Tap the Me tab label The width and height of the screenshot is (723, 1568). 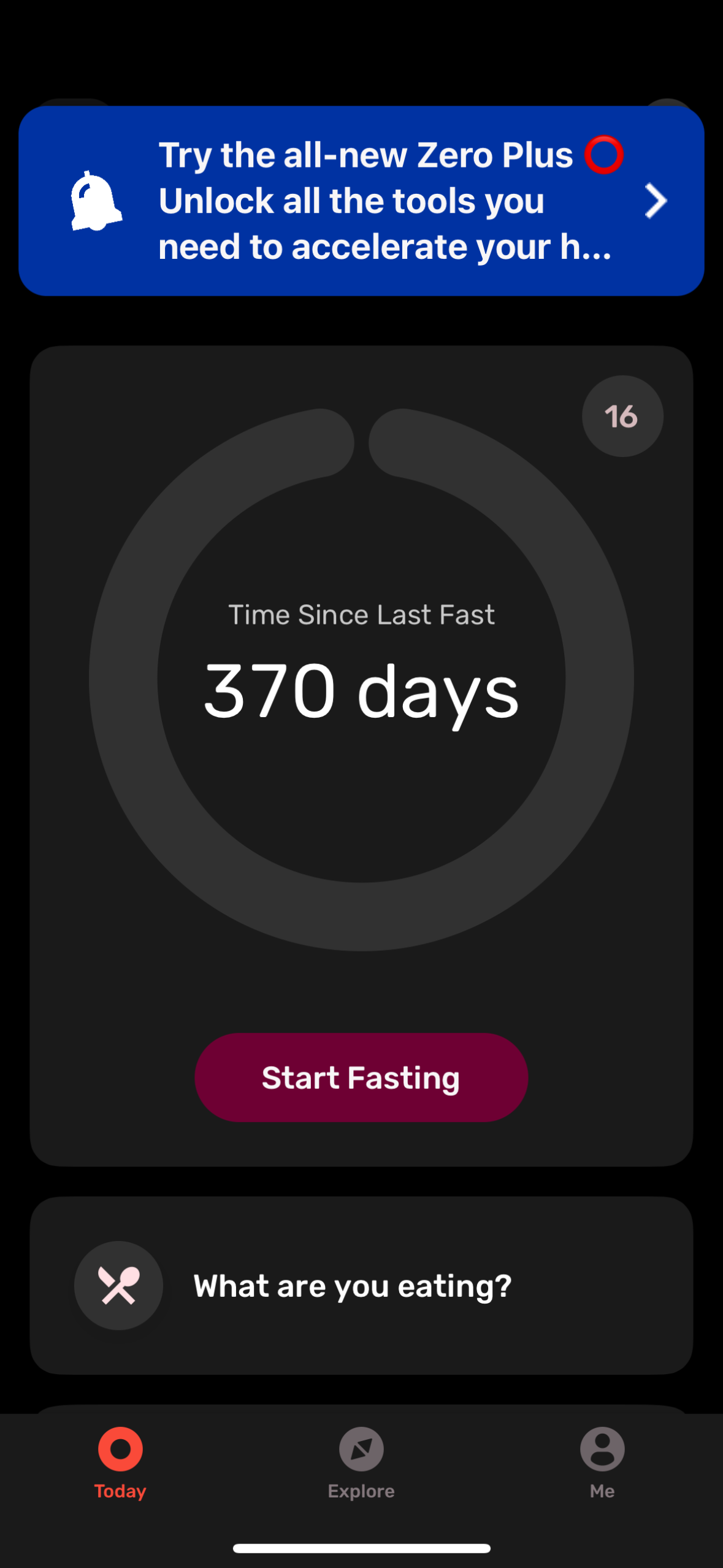[602, 1491]
